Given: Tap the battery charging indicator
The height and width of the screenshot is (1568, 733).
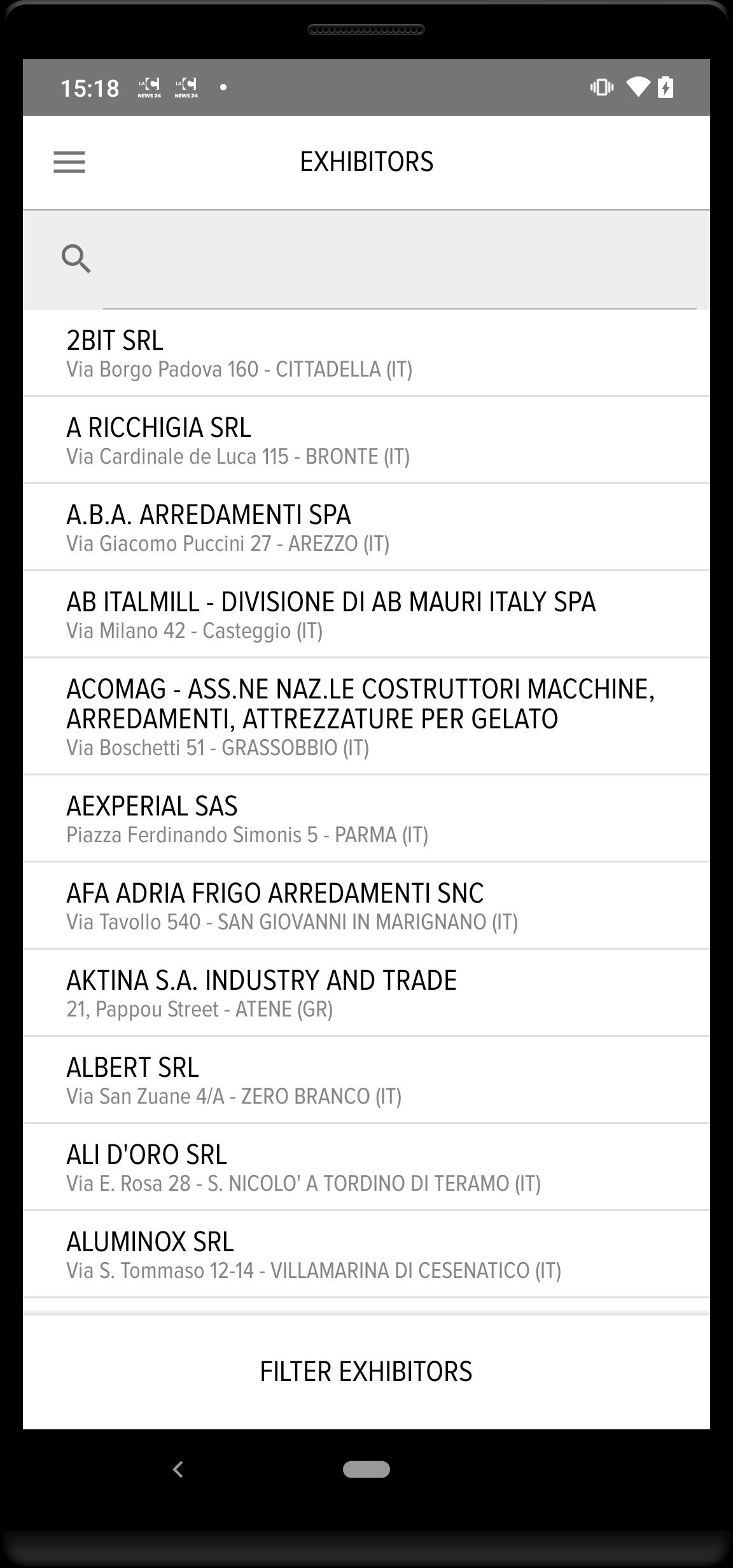Looking at the screenshot, I should (664, 88).
